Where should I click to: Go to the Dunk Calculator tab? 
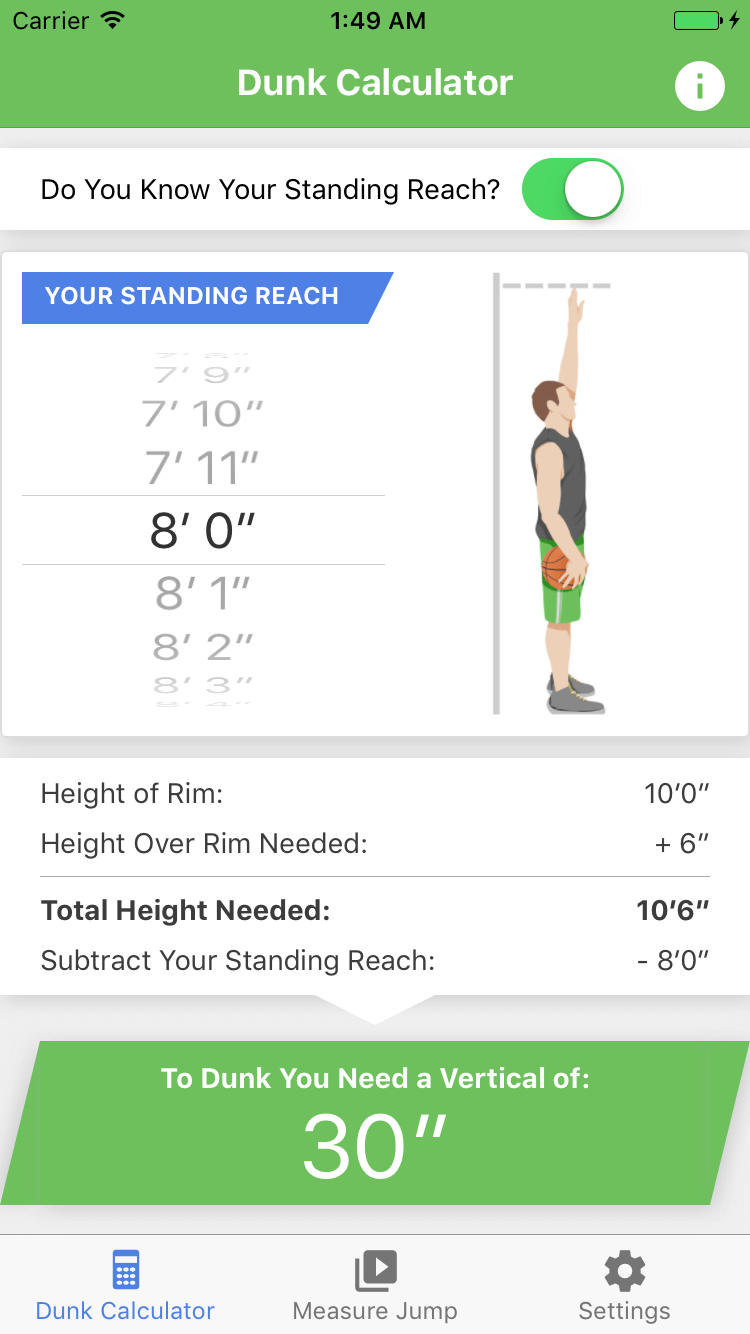pyautogui.click(x=125, y=1286)
